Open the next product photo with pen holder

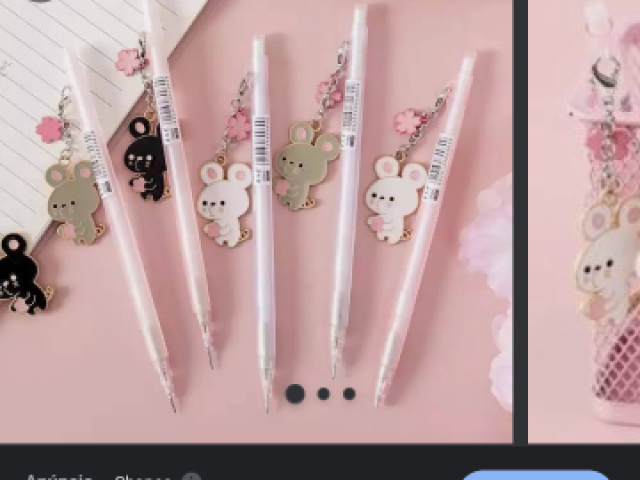click(x=584, y=220)
